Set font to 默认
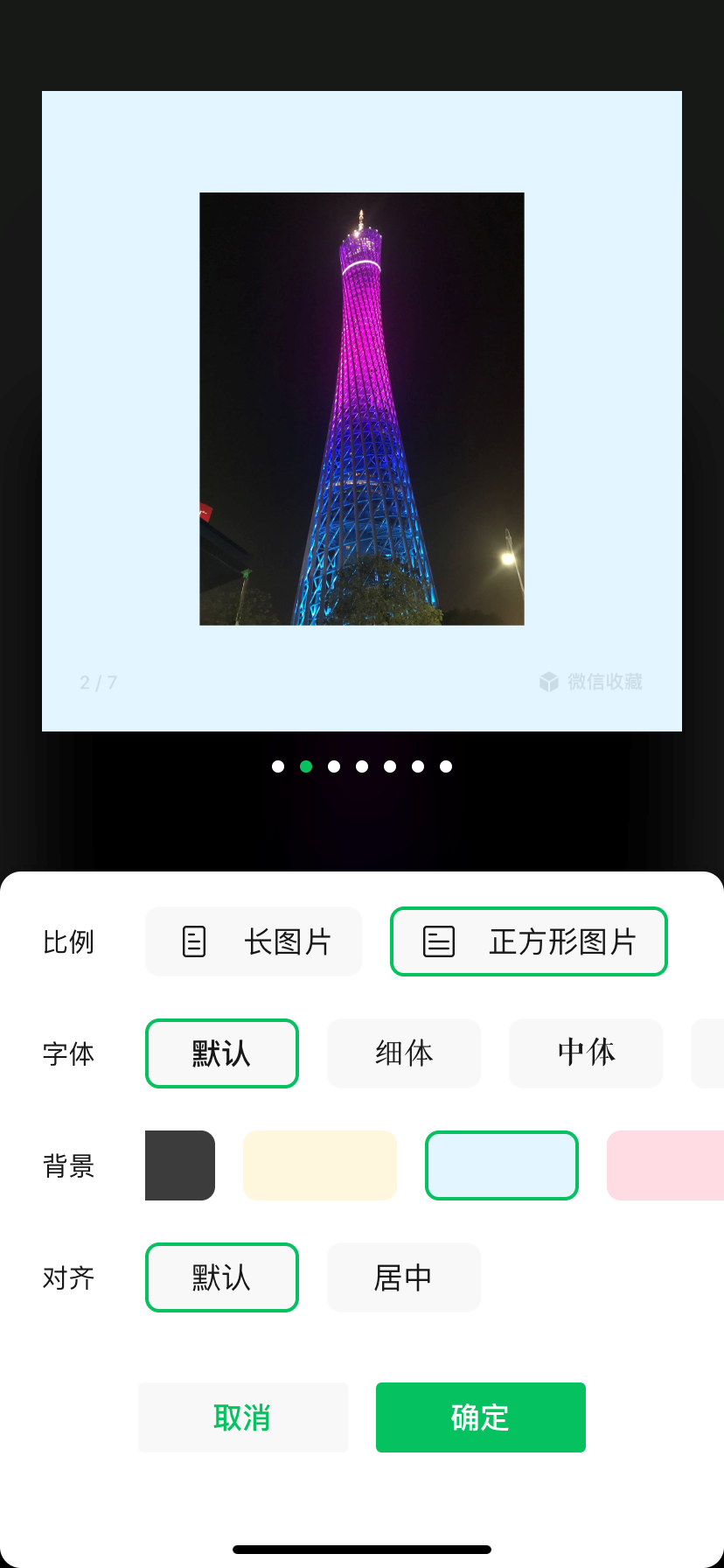The width and height of the screenshot is (724, 1568). (x=222, y=1053)
